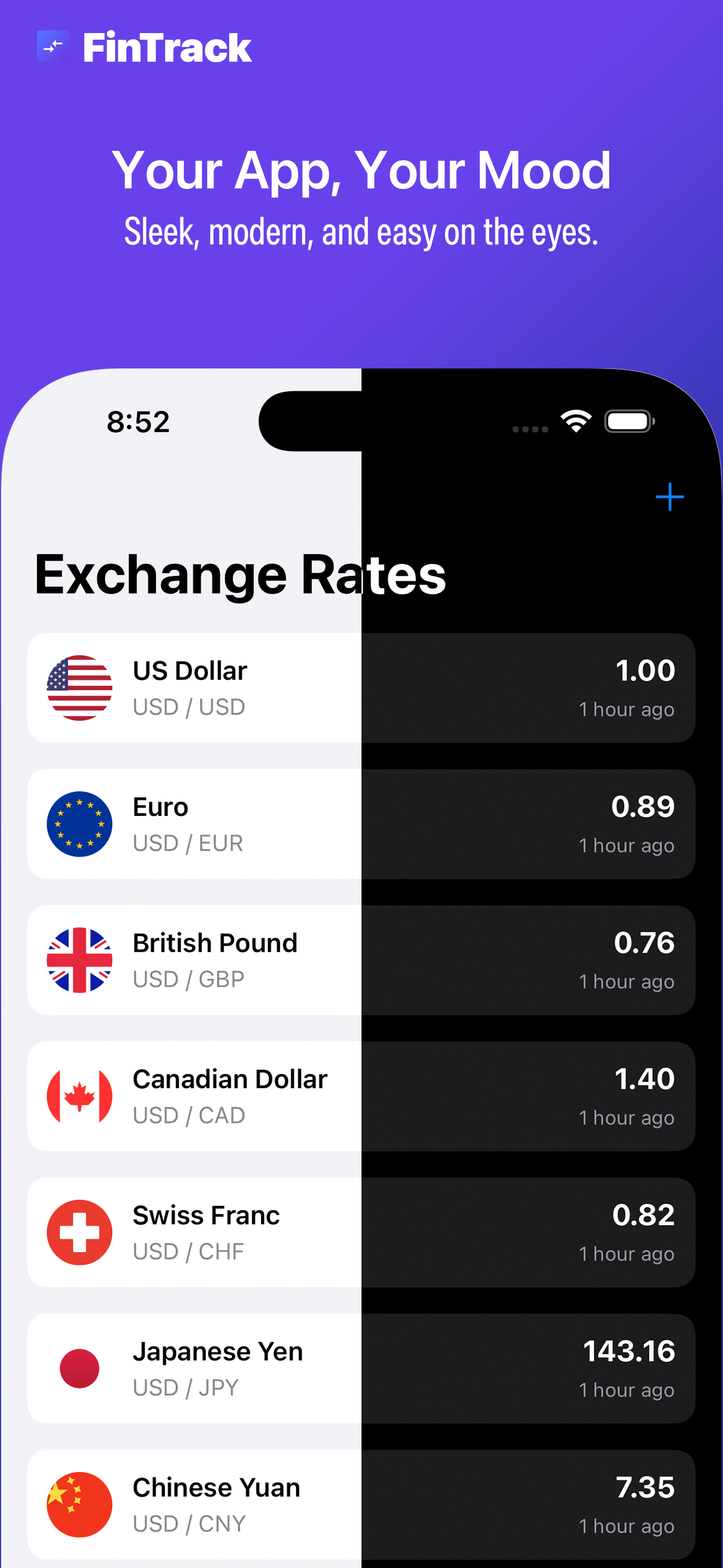Click the 8:52 clock in the status bar

(139, 422)
